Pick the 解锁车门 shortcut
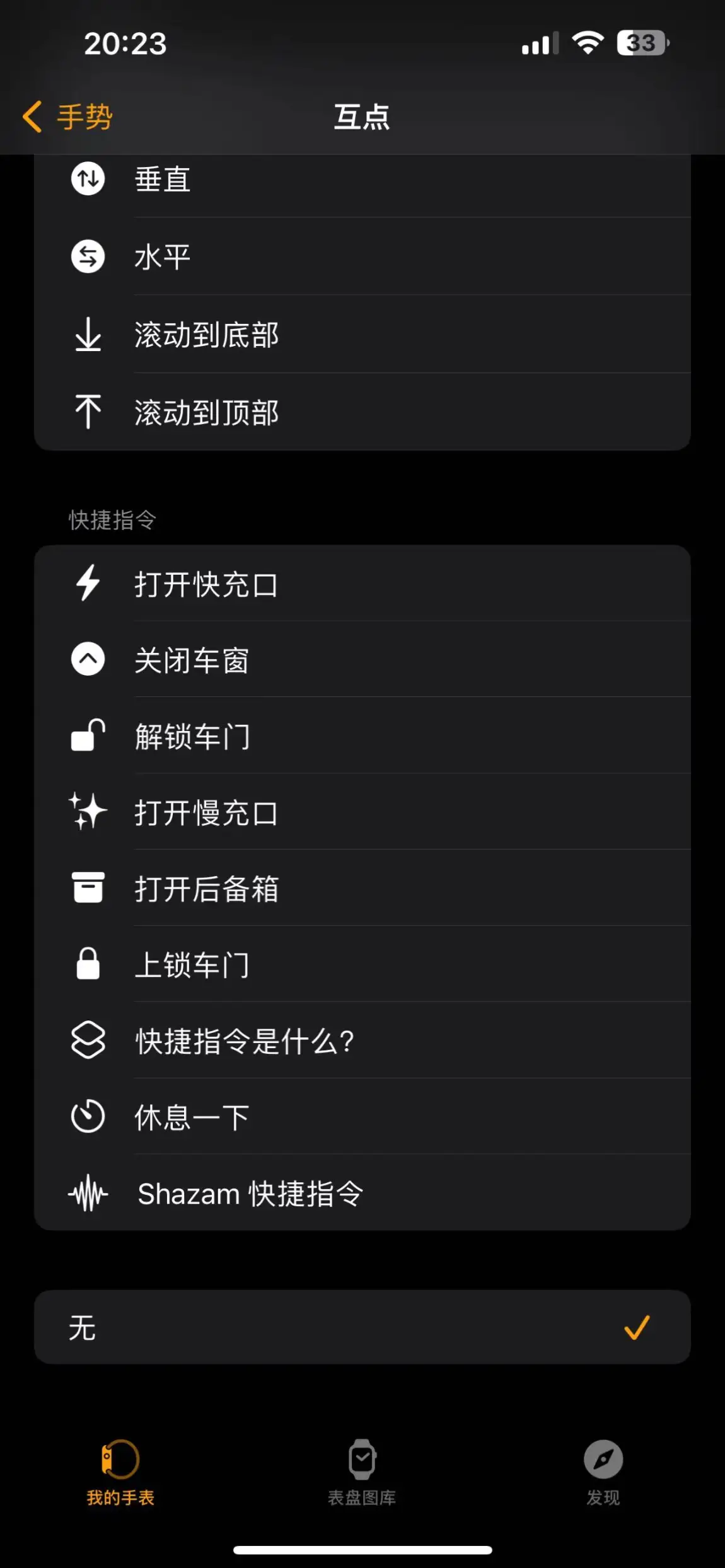This screenshot has height=1568, width=725. coord(362,736)
